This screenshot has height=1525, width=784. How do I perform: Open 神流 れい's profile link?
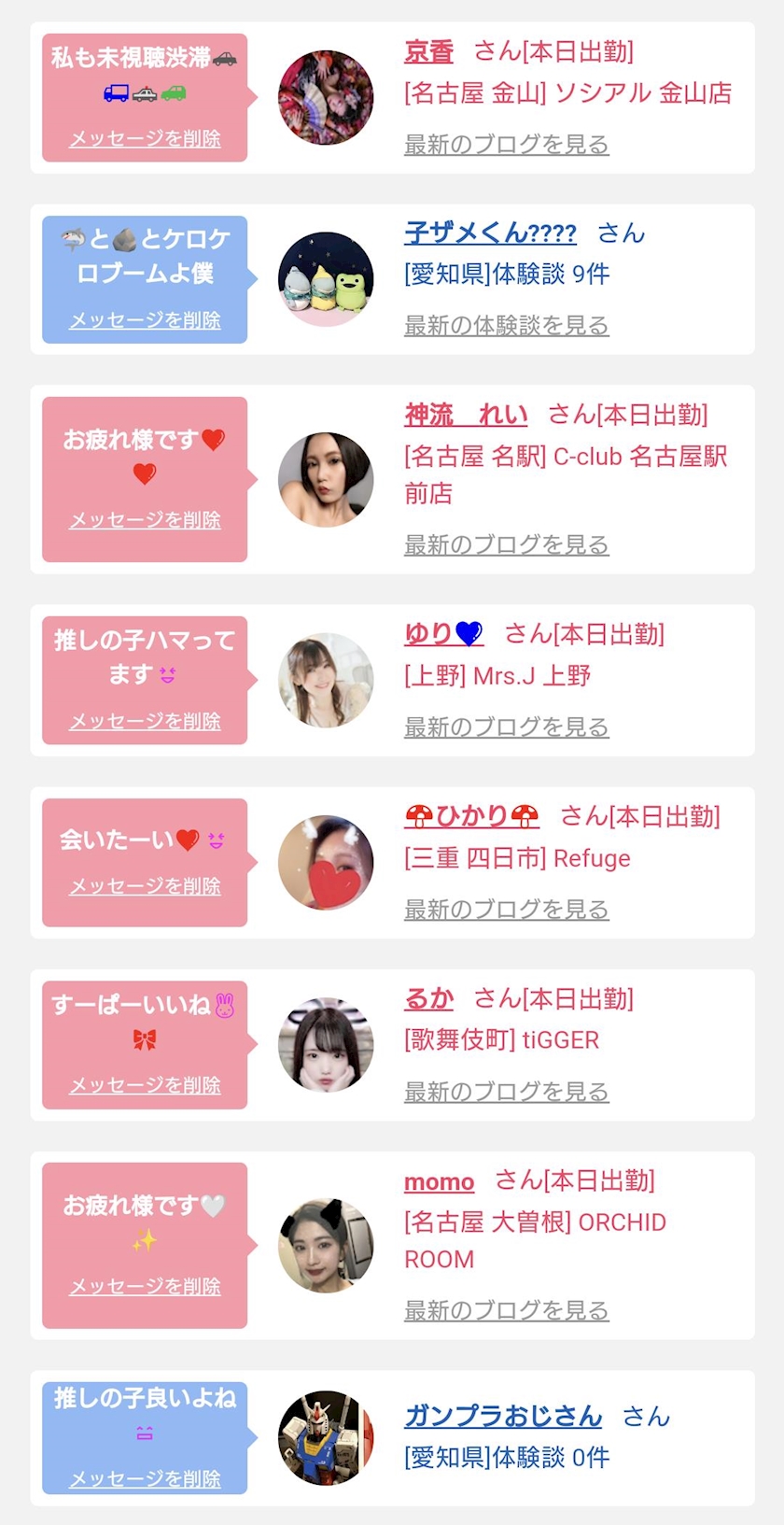(466, 415)
